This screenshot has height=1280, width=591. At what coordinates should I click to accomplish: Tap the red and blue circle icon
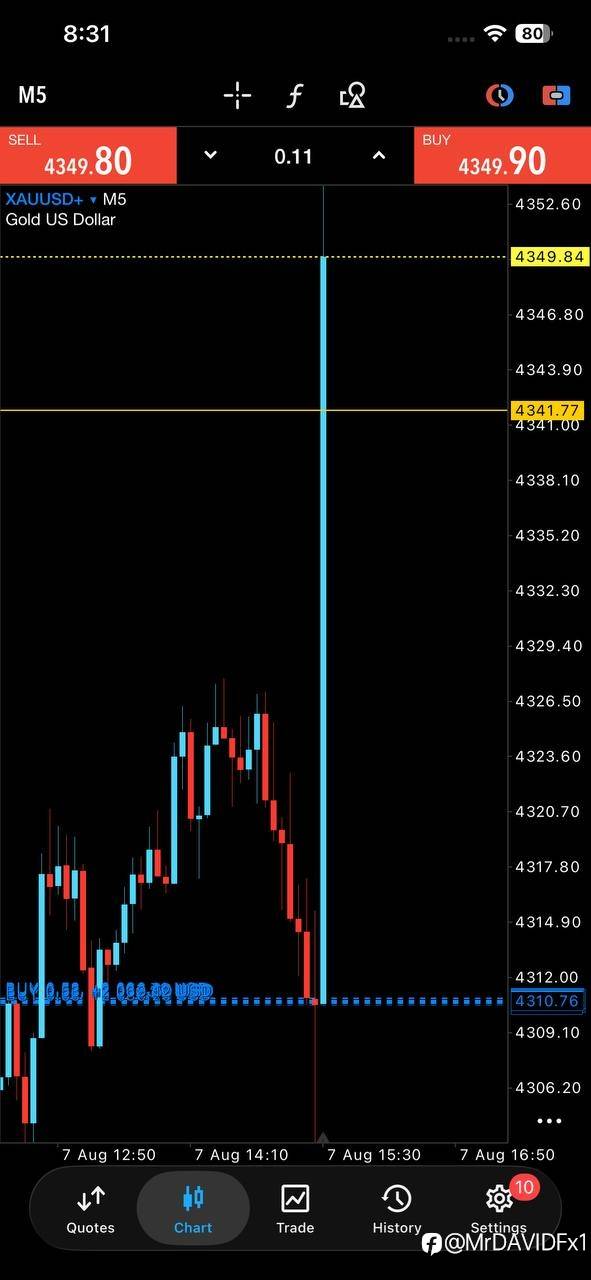coord(499,96)
